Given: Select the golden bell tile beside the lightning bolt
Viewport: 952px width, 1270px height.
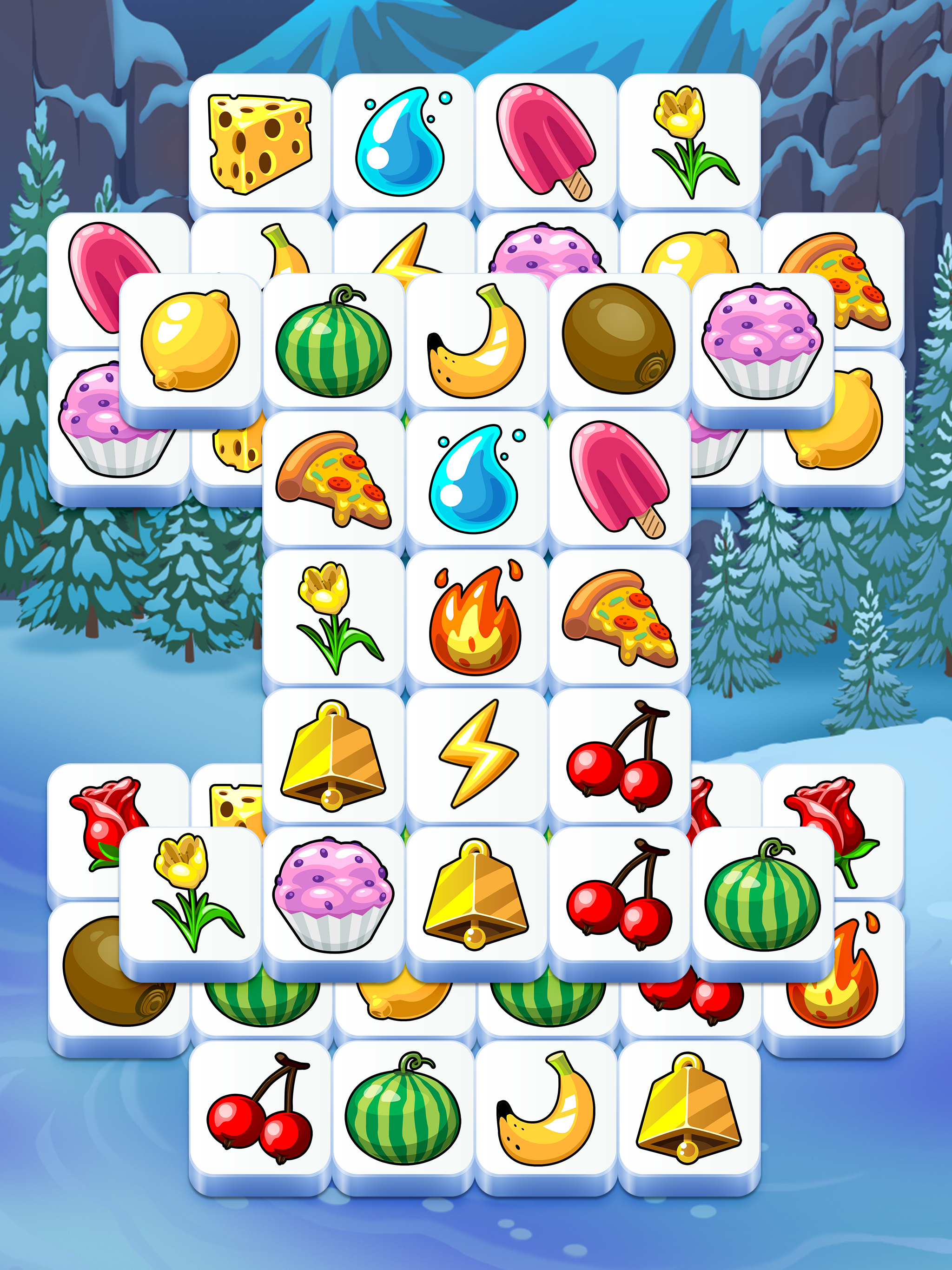Looking at the screenshot, I should [333, 757].
